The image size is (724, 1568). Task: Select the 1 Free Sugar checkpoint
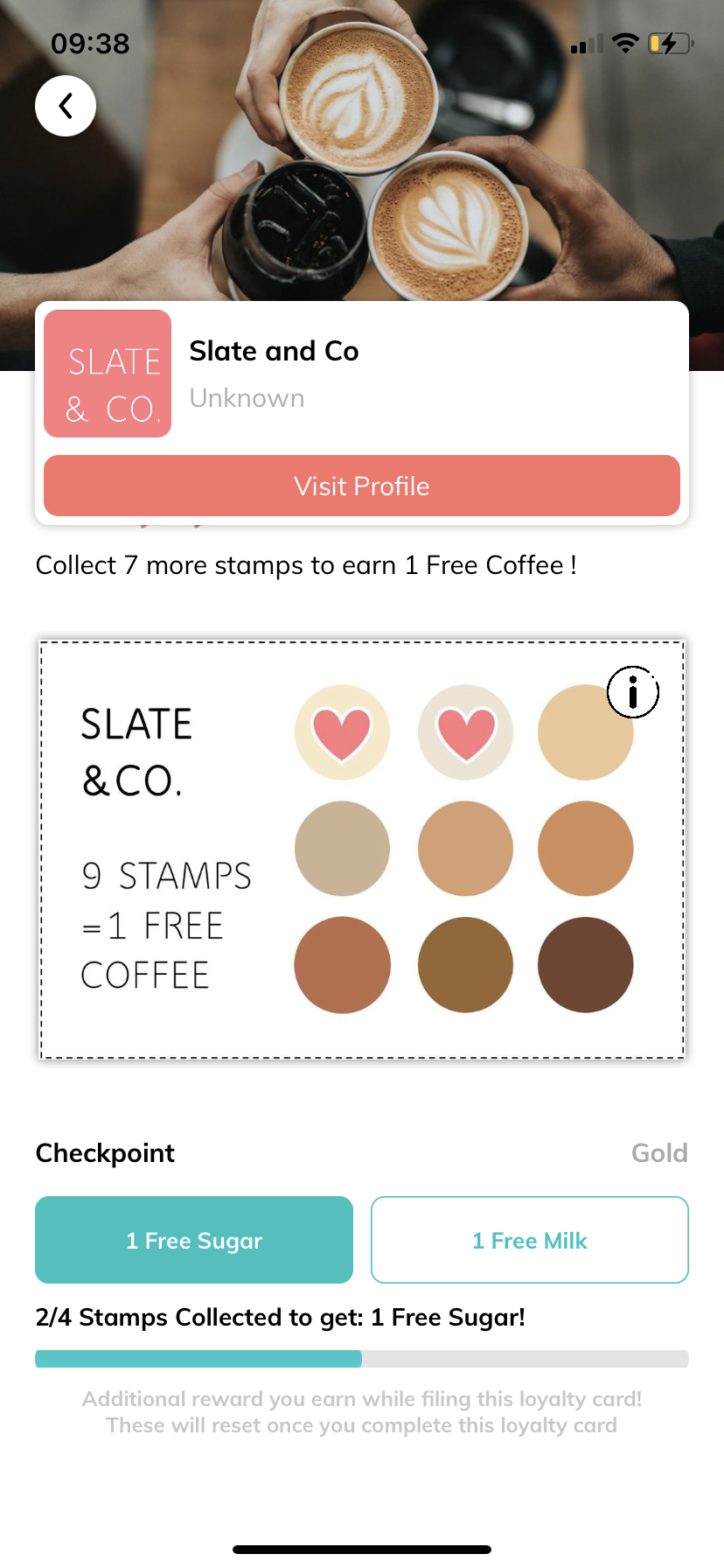(x=194, y=1240)
